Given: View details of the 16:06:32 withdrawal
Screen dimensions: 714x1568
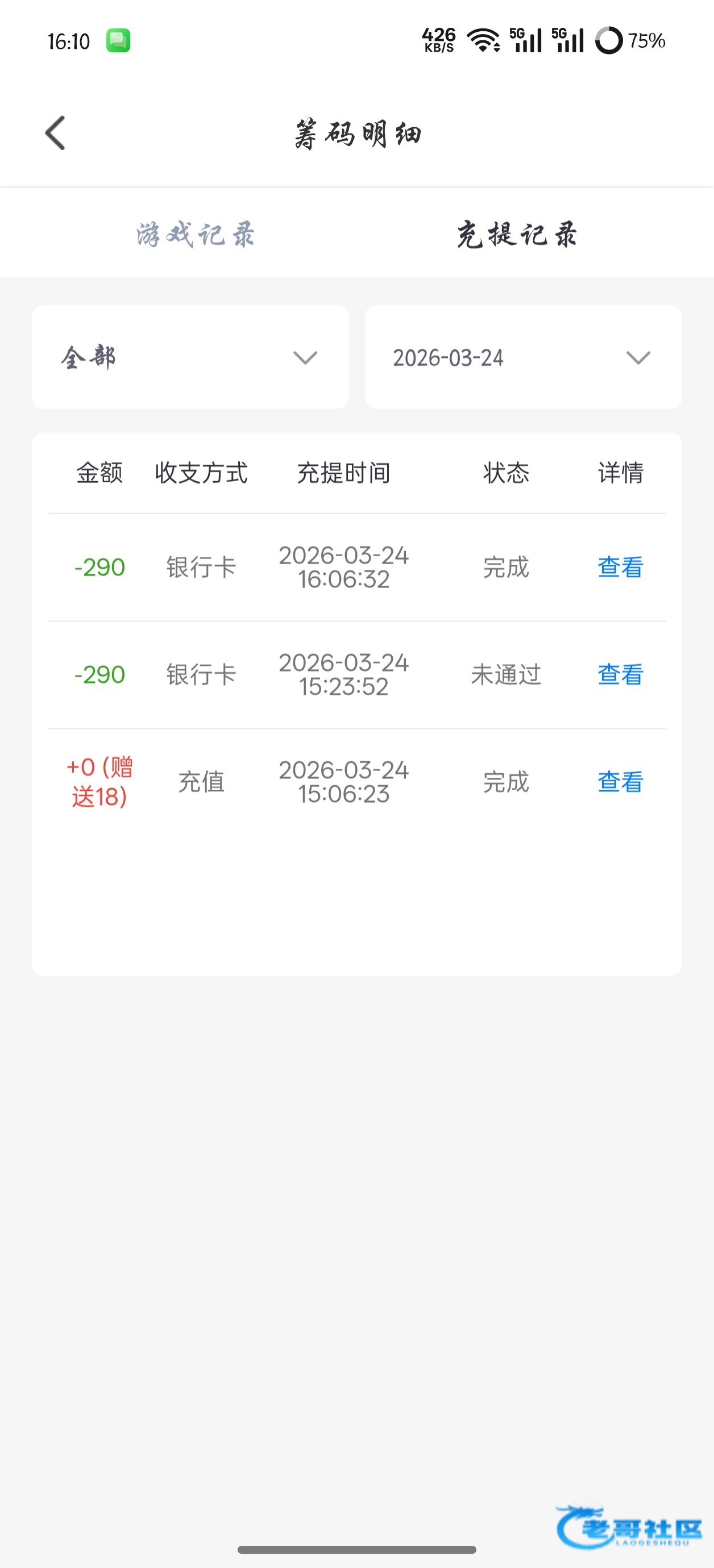Looking at the screenshot, I should [x=620, y=568].
